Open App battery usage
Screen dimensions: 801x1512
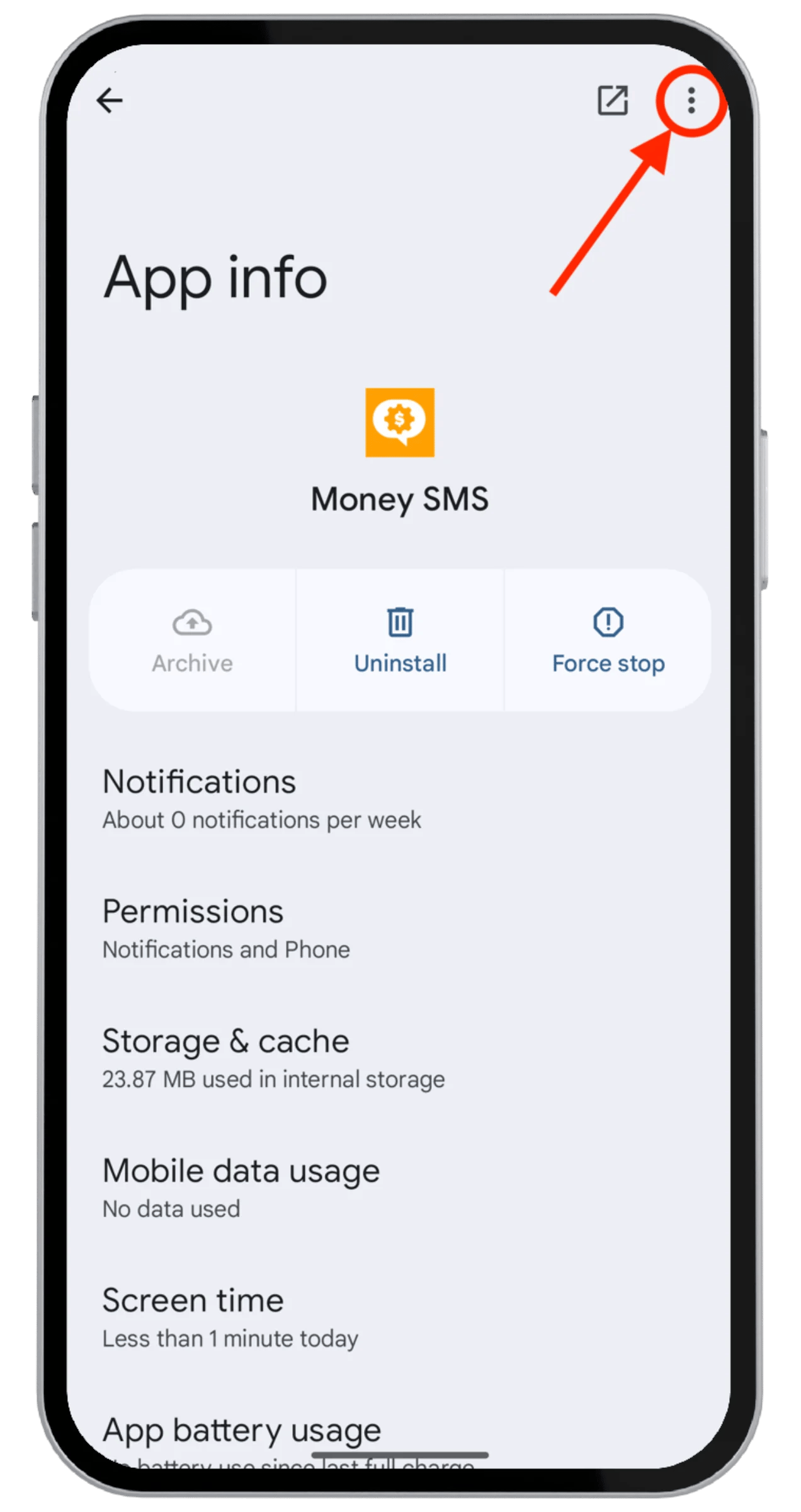coord(242,1431)
